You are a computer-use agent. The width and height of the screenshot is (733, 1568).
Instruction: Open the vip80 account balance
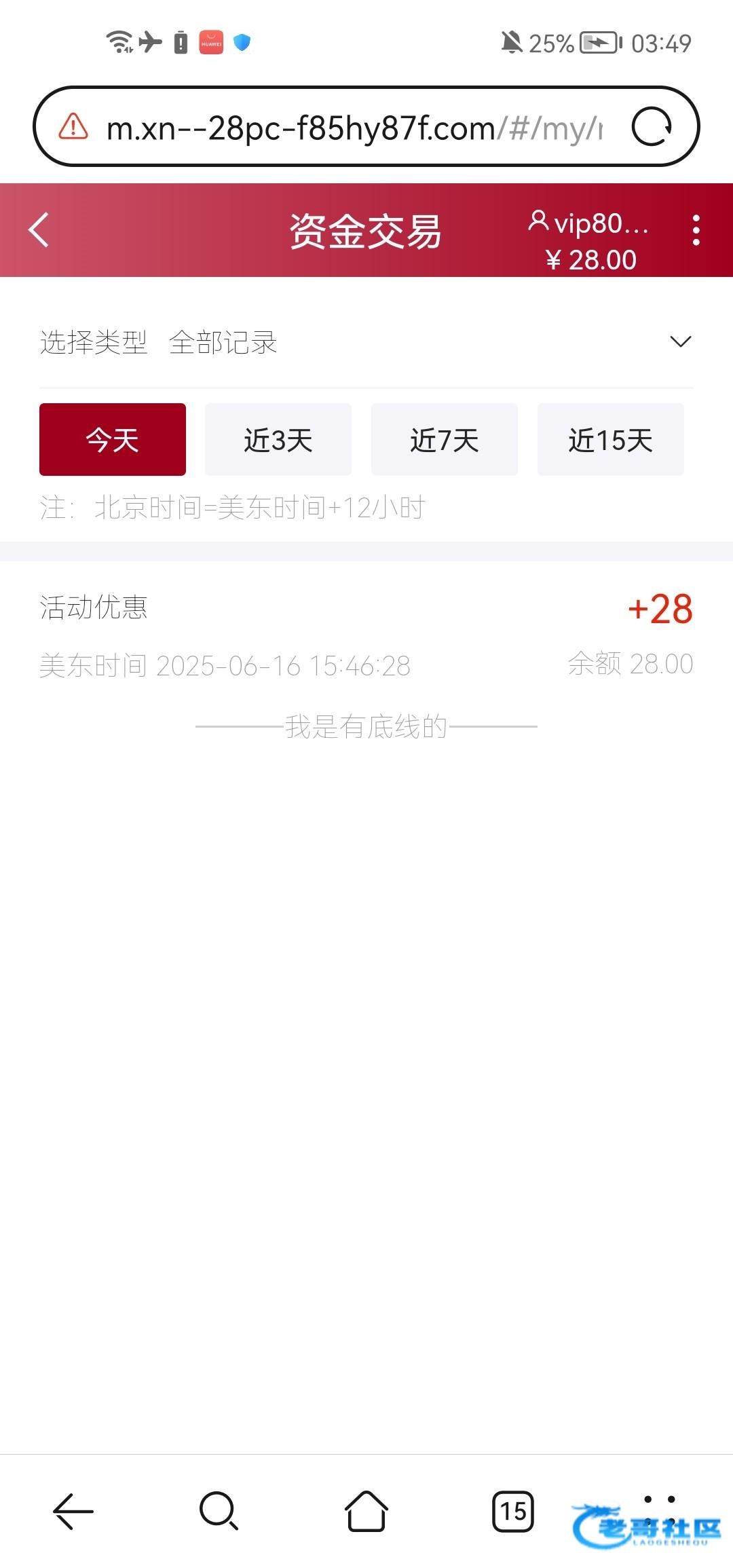coord(589,240)
